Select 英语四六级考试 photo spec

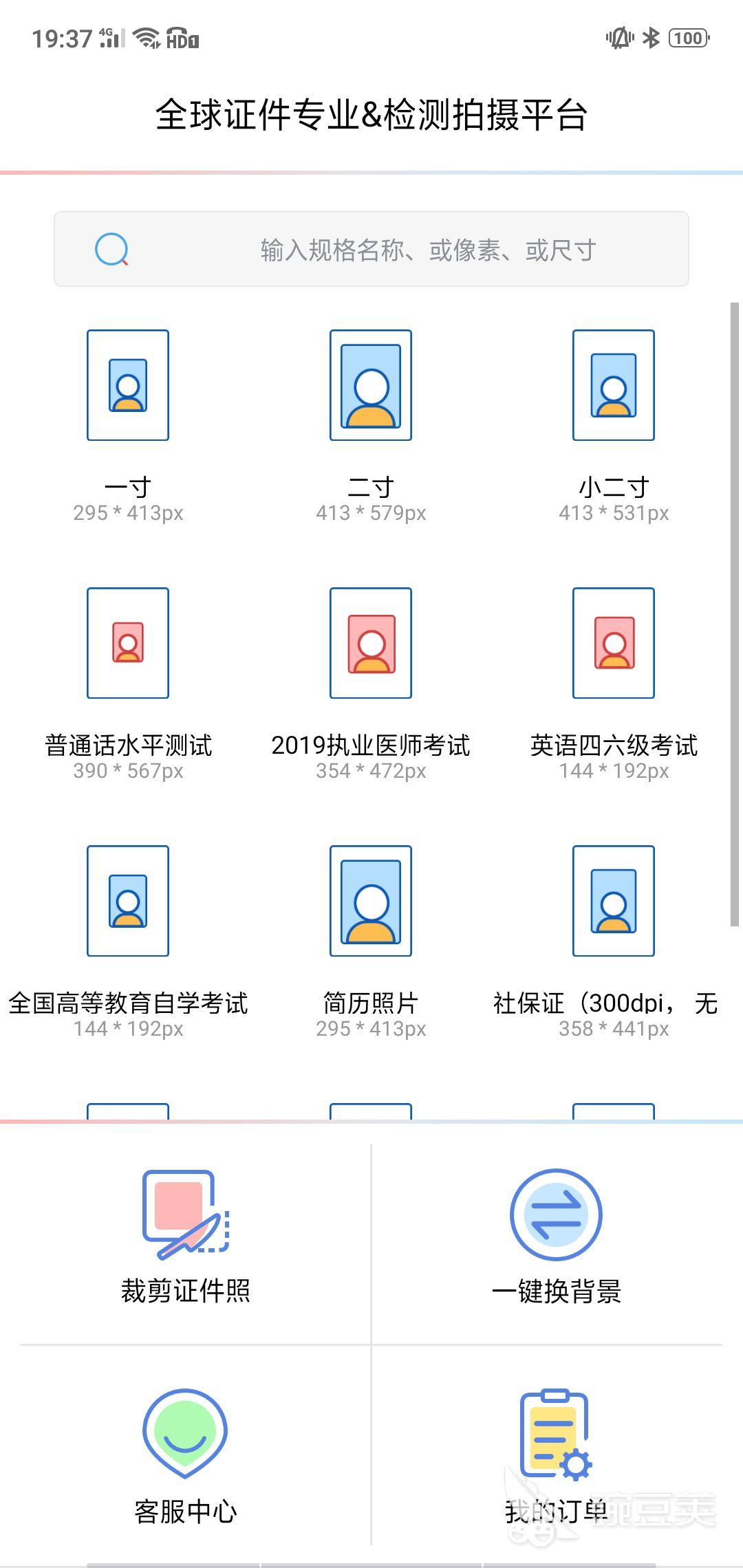click(x=614, y=684)
